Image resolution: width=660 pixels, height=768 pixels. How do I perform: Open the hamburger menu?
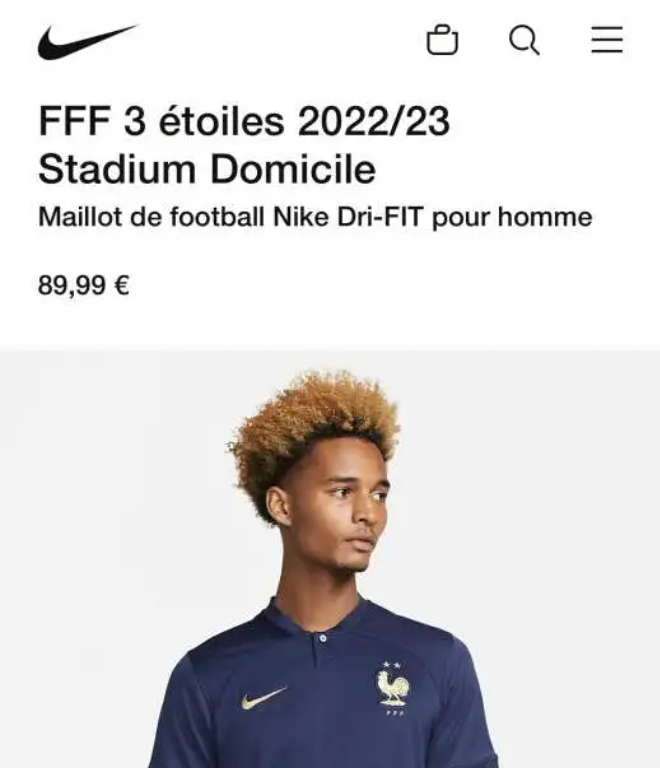606,40
